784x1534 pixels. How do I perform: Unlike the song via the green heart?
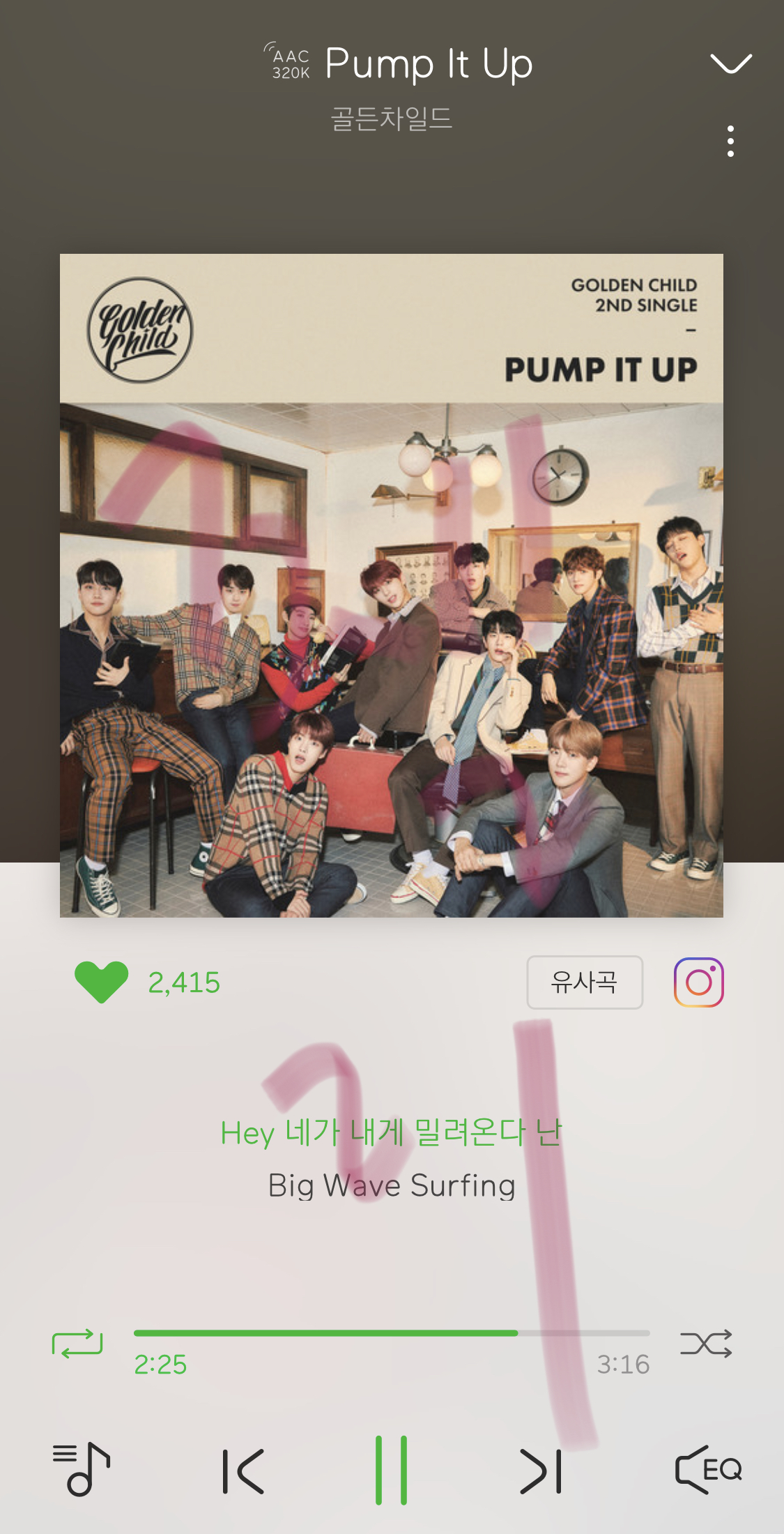pyautogui.click(x=102, y=982)
